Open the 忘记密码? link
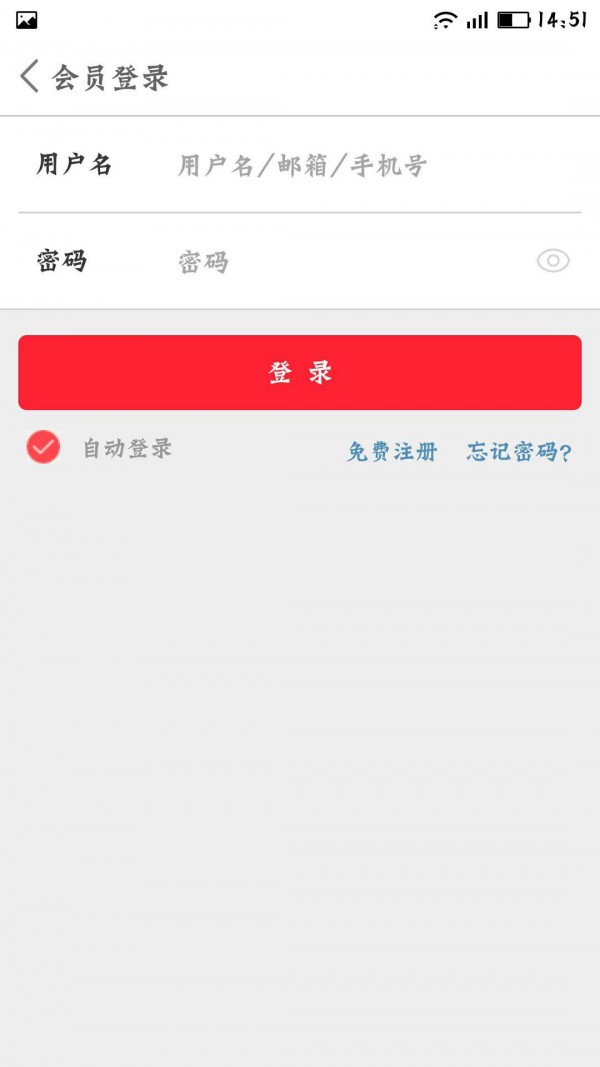This screenshot has height=1067, width=600. pos(519,451)
